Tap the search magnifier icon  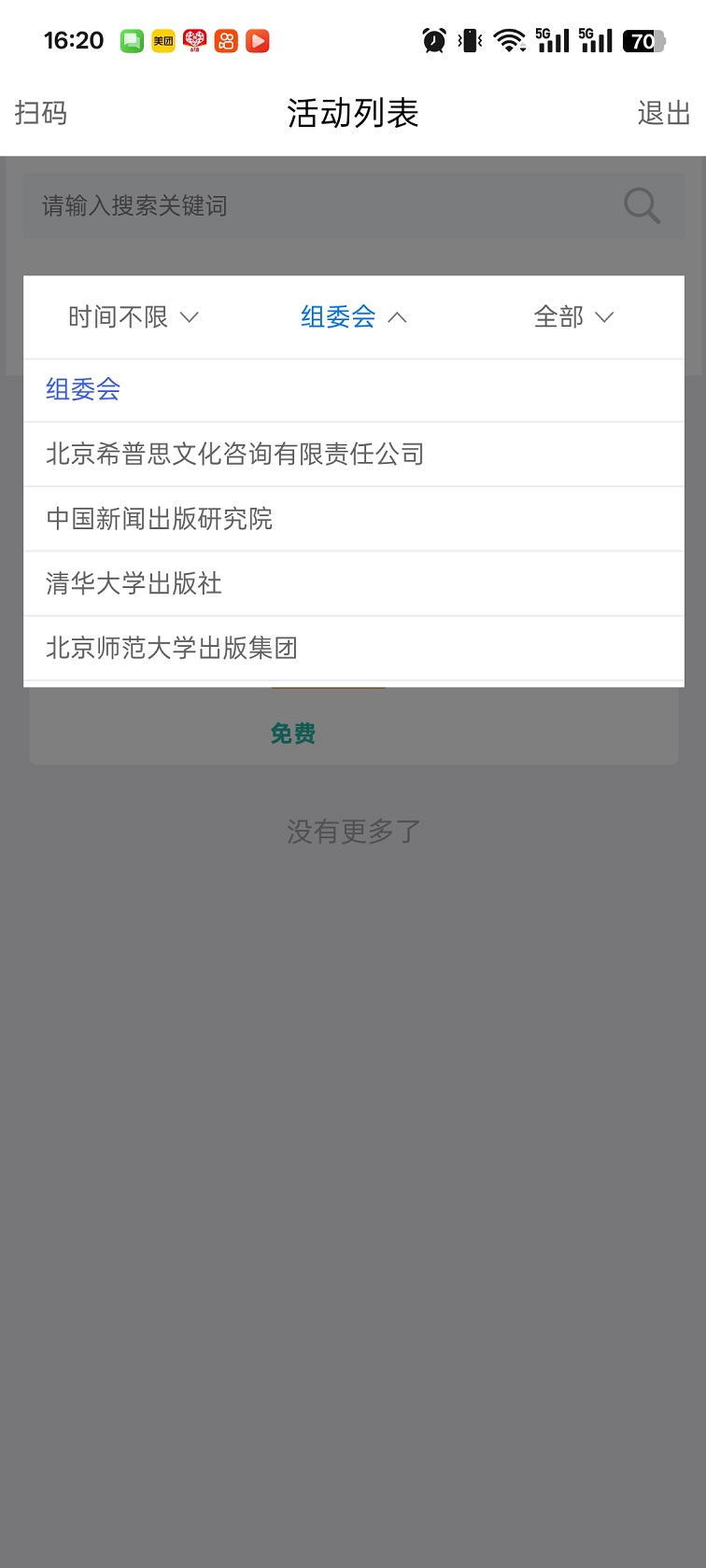(x=641, y=205)
